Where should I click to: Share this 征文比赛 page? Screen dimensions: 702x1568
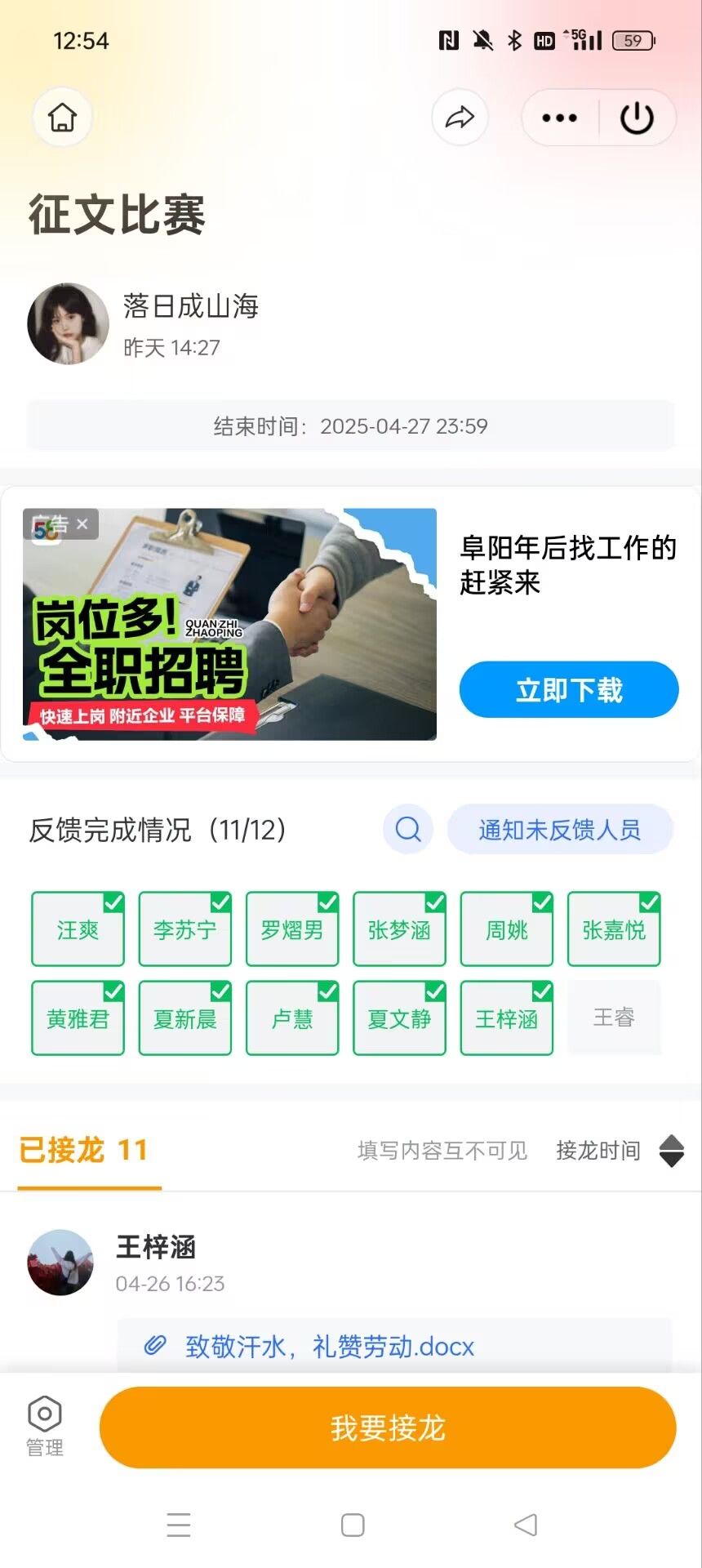[x=460, y=118]
